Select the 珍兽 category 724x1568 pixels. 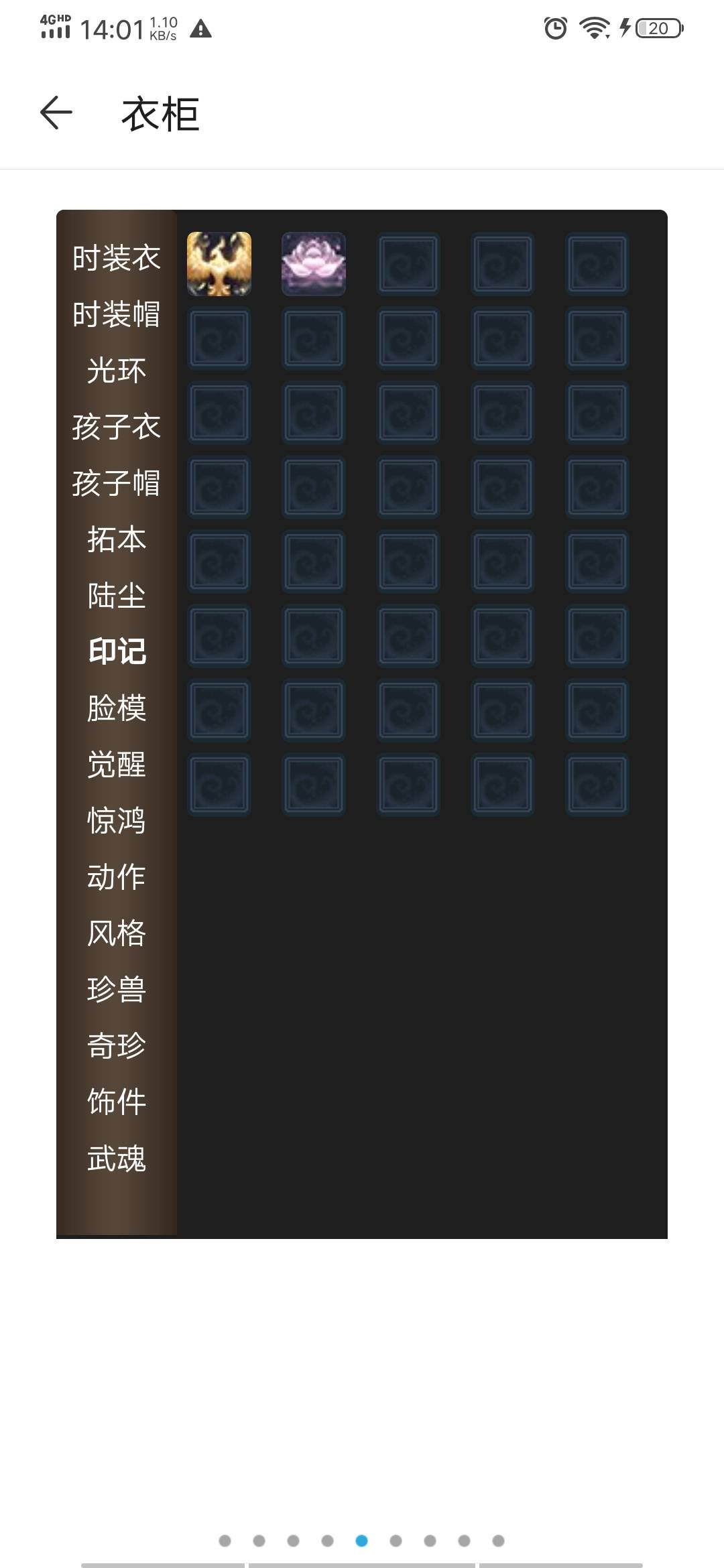coord(117,990)
